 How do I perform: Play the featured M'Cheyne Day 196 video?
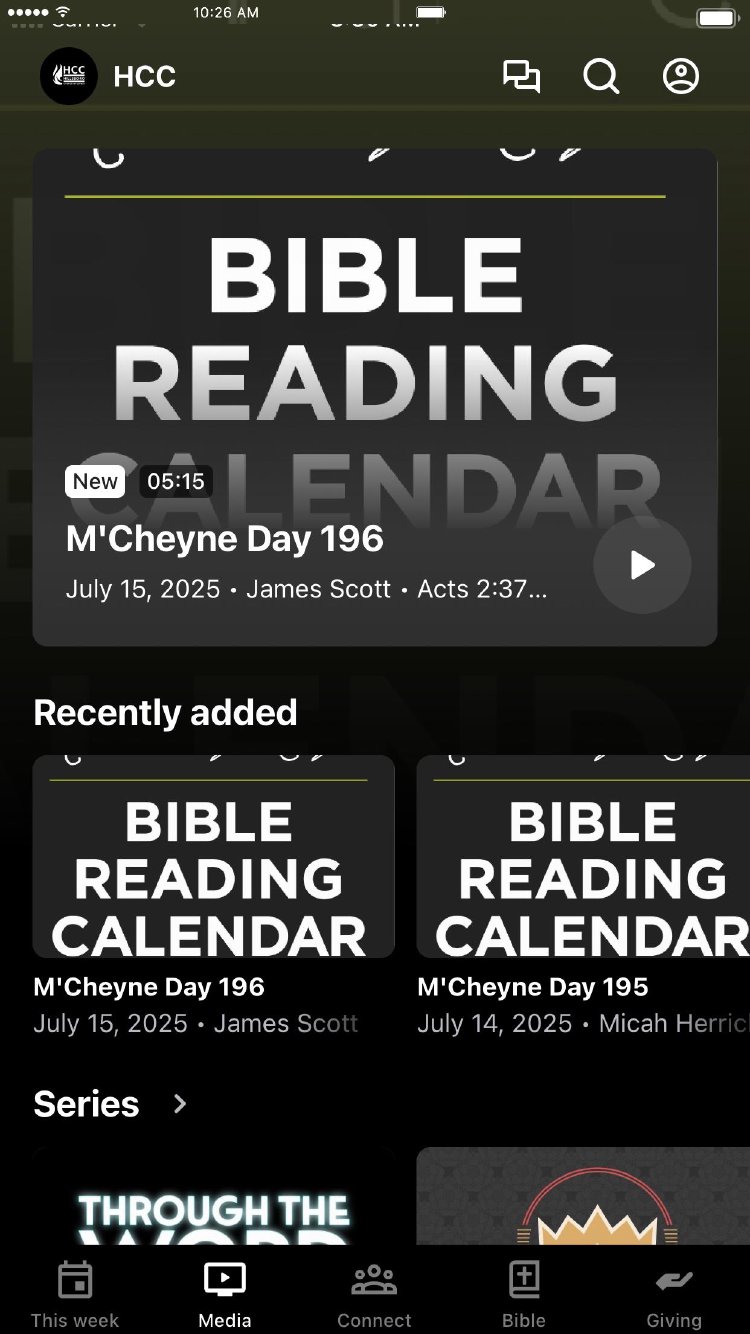click(x=642, y=565)
